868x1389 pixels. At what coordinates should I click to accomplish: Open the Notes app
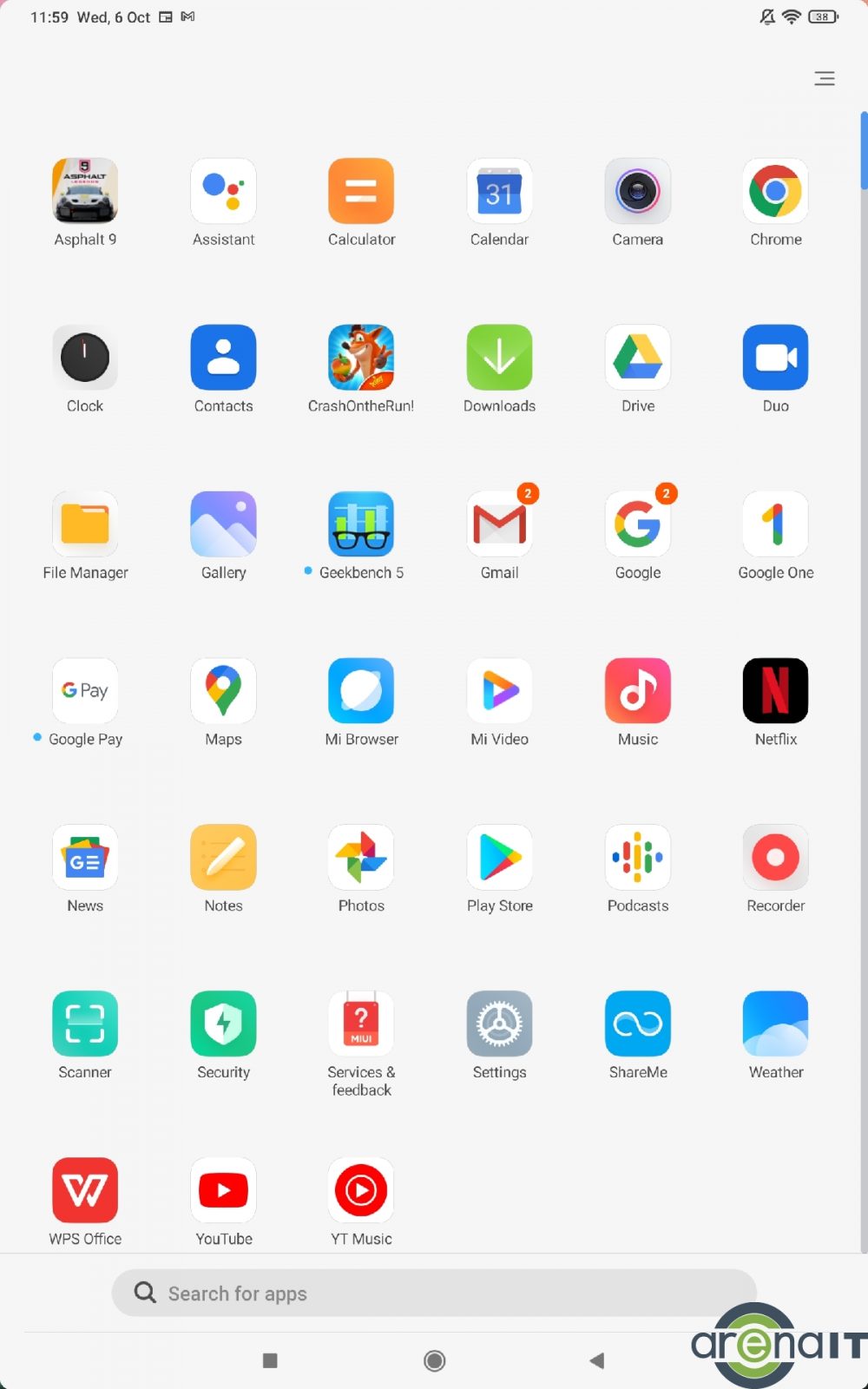point(223,858)
